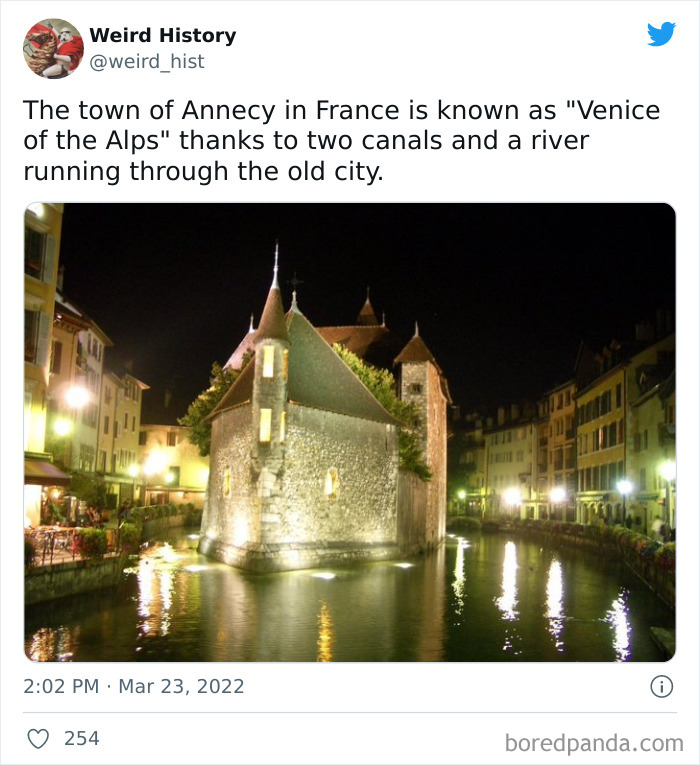Like the Weird History tweet

(38, 739)
